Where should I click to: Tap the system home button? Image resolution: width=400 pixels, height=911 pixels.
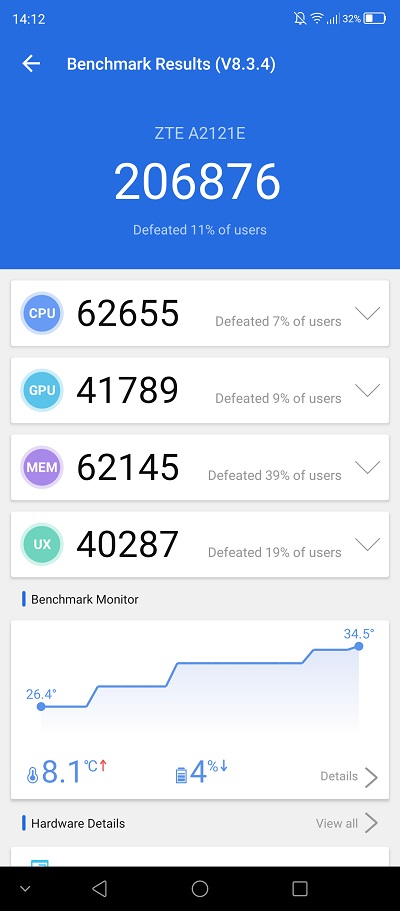pyautogui.click(x=200, y=888)
